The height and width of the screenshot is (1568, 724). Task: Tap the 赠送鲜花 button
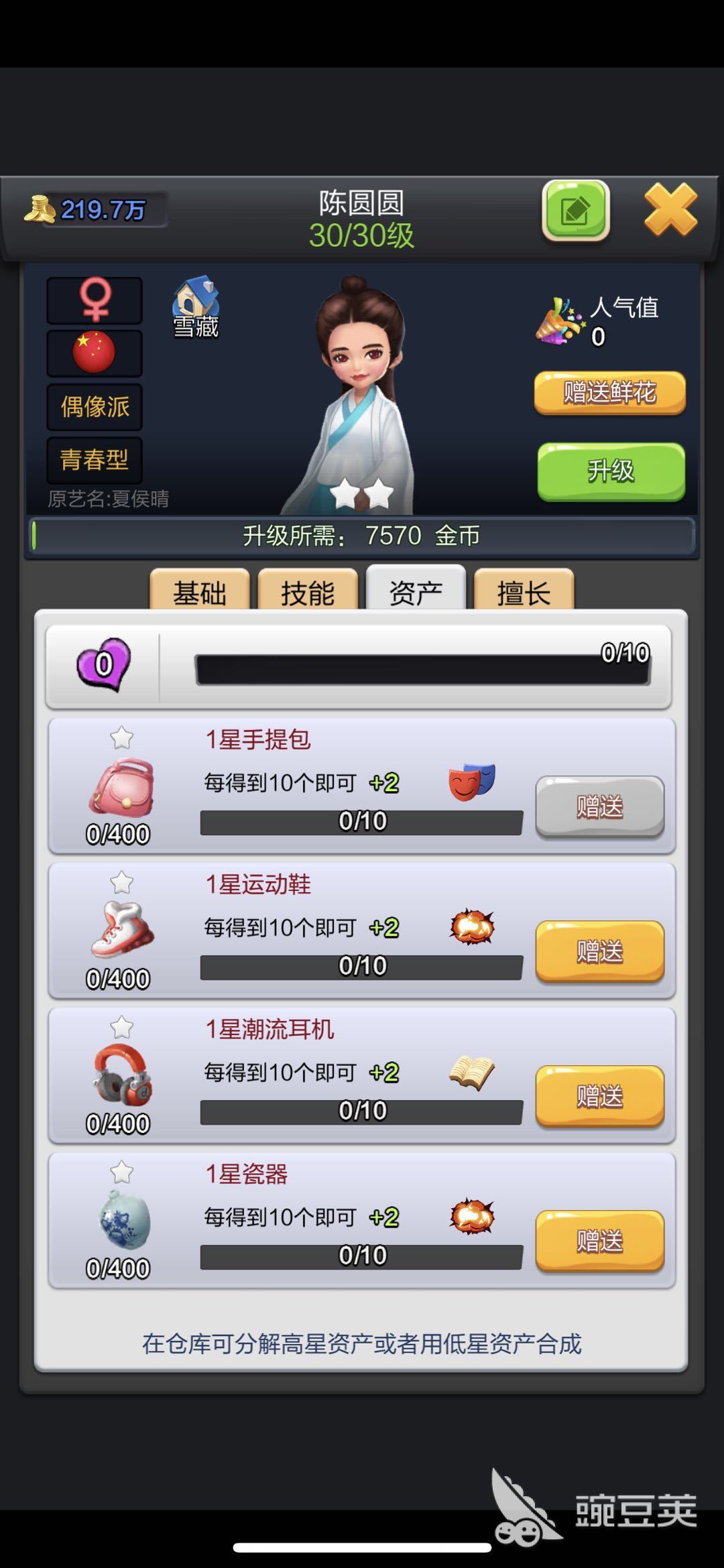[609, 393]
